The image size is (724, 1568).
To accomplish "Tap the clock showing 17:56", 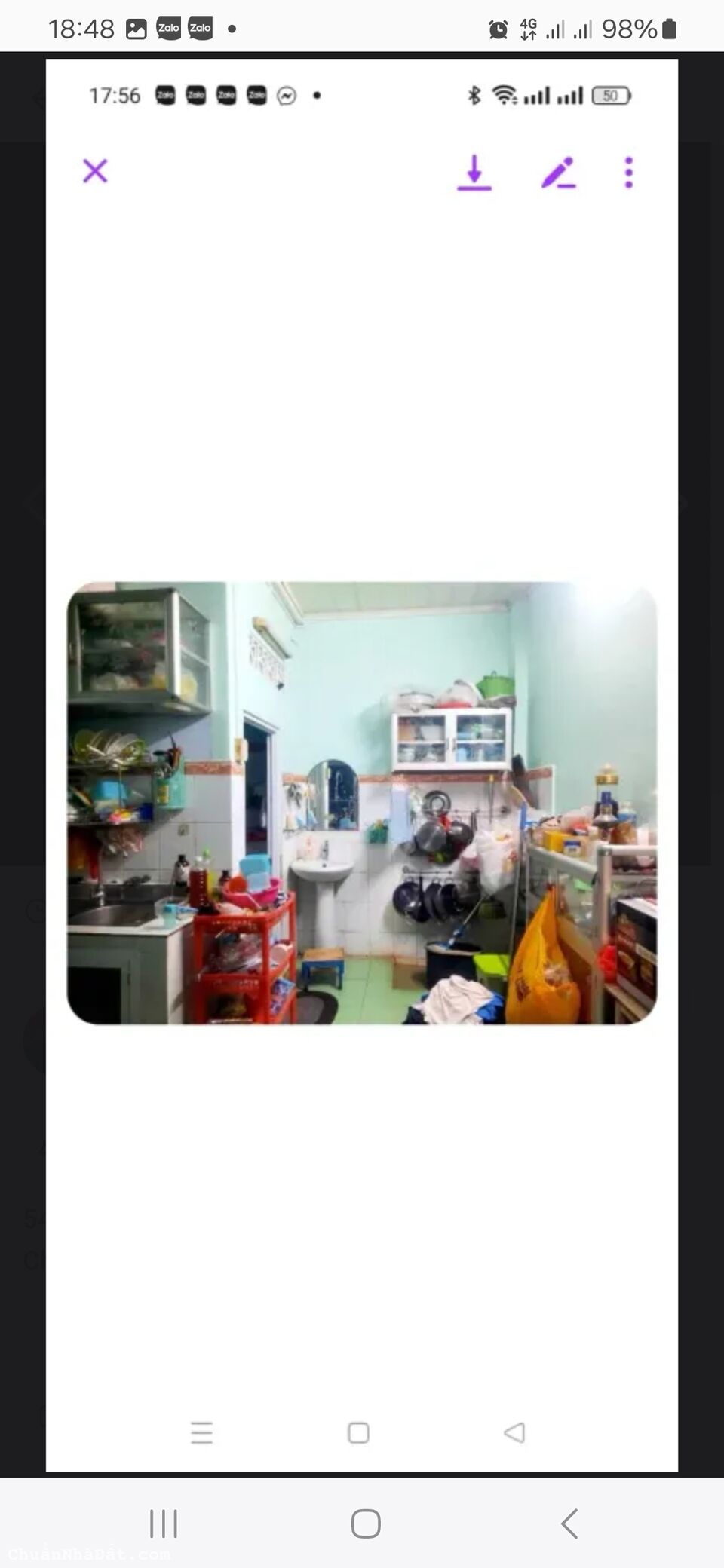I will [x=115, y=96].
